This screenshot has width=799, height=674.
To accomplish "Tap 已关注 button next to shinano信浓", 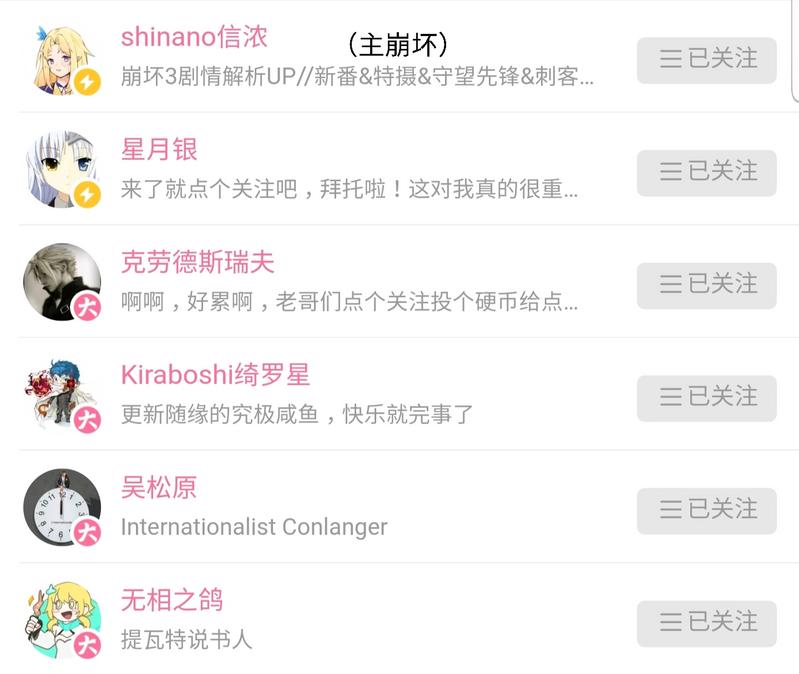I will (x=706, y=60).
